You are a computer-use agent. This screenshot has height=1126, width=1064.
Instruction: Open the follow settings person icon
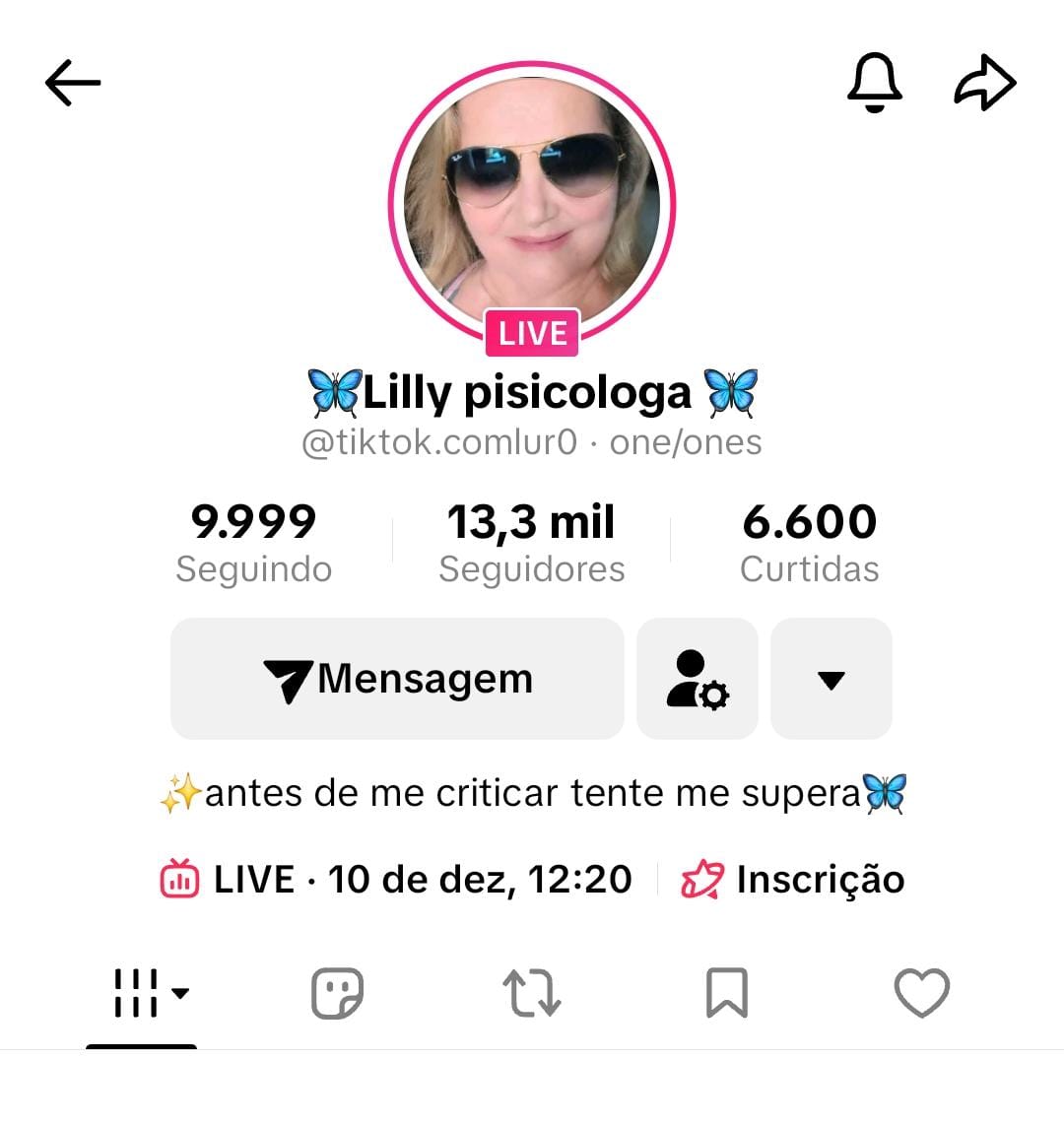[698, 679]
